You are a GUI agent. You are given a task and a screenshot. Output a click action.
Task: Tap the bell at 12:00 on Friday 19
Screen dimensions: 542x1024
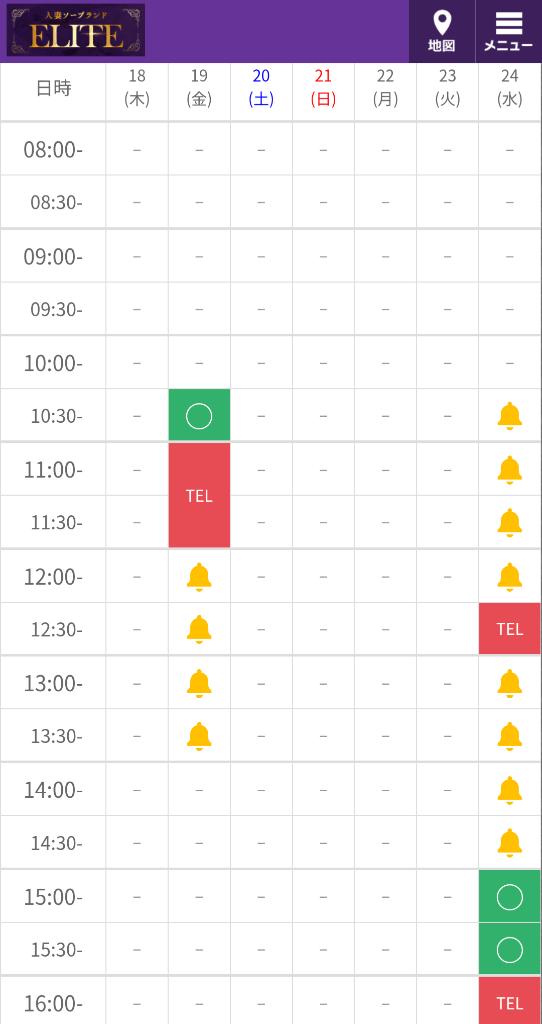click(199, 577)
